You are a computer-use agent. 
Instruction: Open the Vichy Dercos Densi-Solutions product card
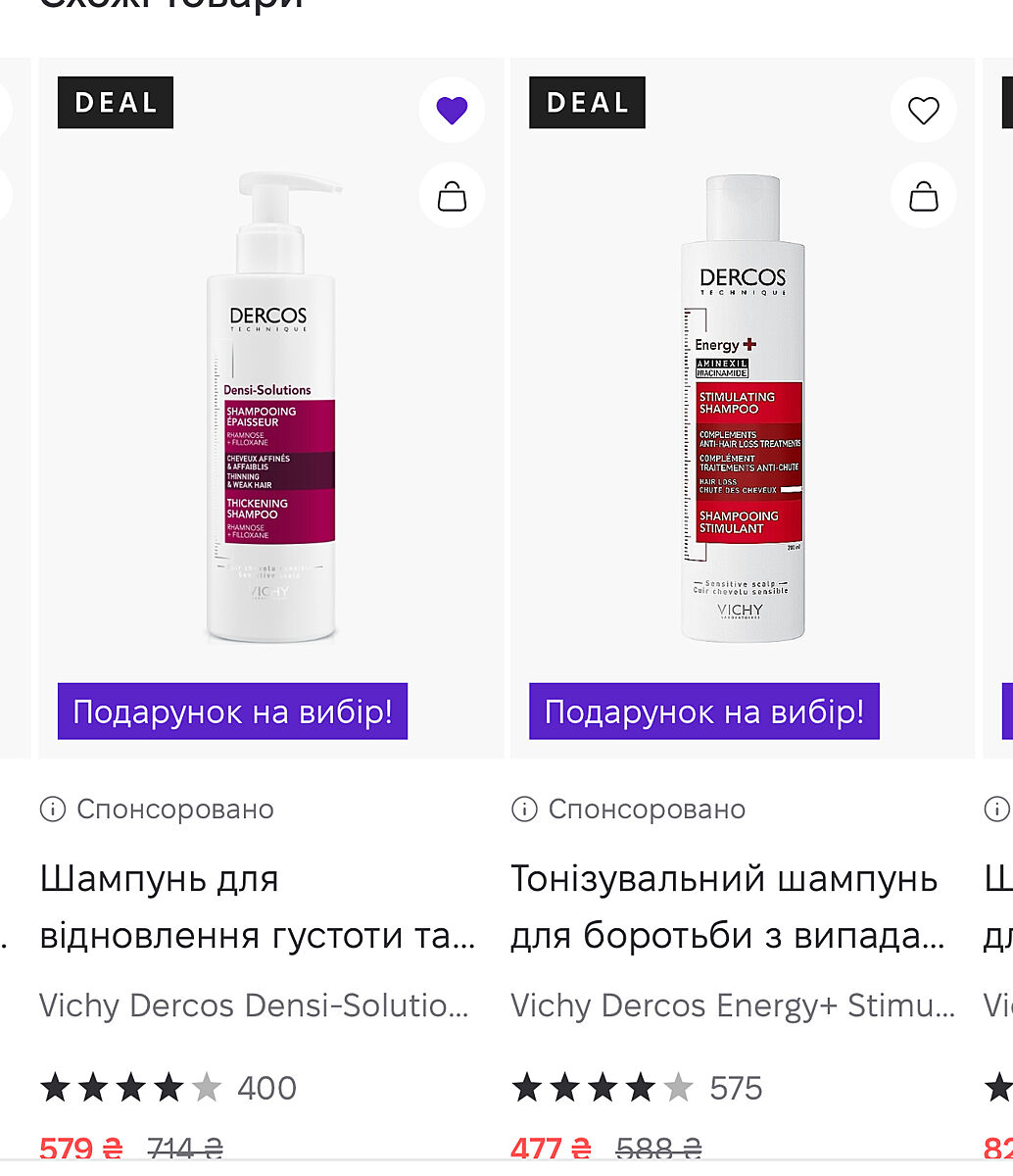point(270,407)
